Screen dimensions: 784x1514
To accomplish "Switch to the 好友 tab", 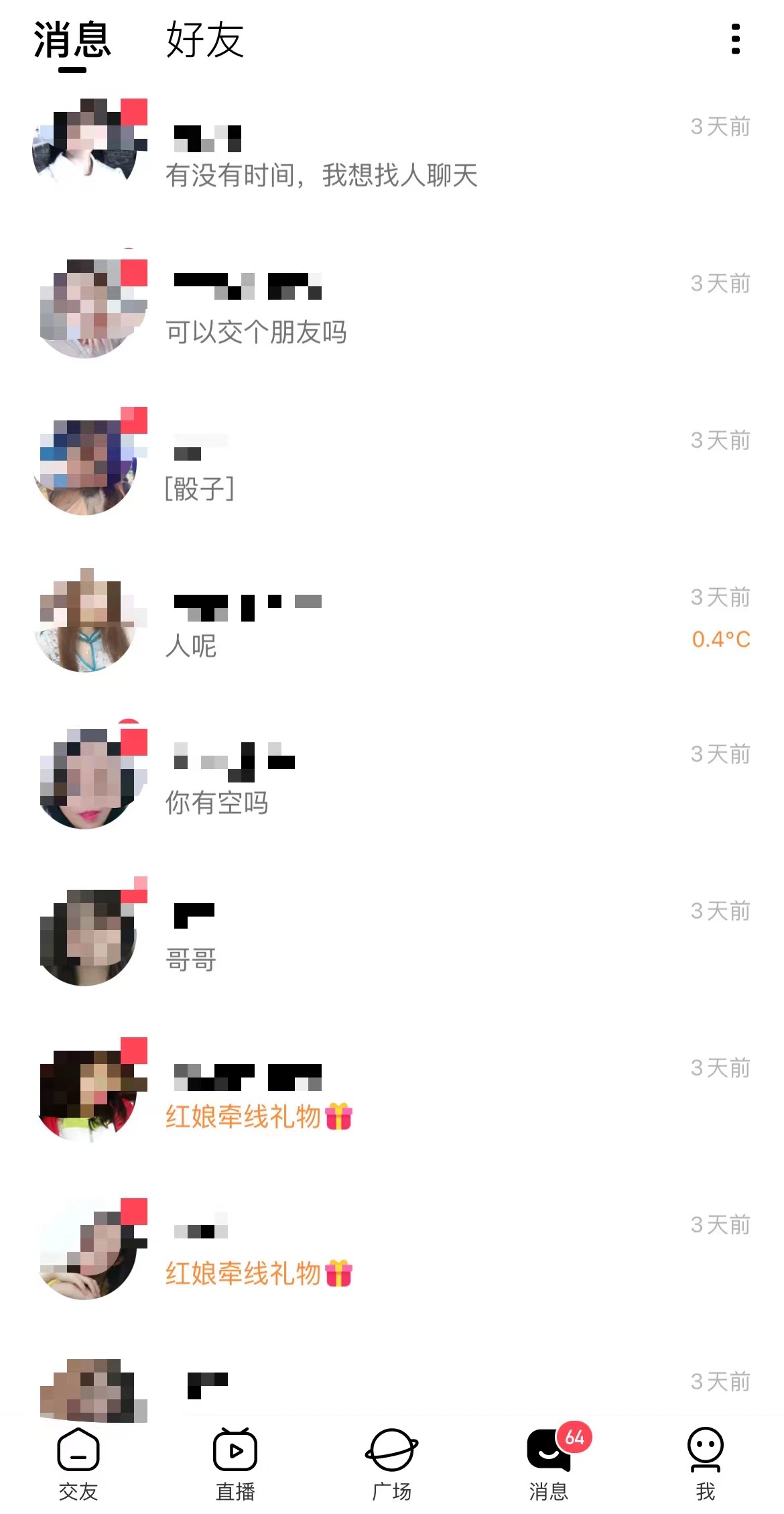I will pos(204,40).
